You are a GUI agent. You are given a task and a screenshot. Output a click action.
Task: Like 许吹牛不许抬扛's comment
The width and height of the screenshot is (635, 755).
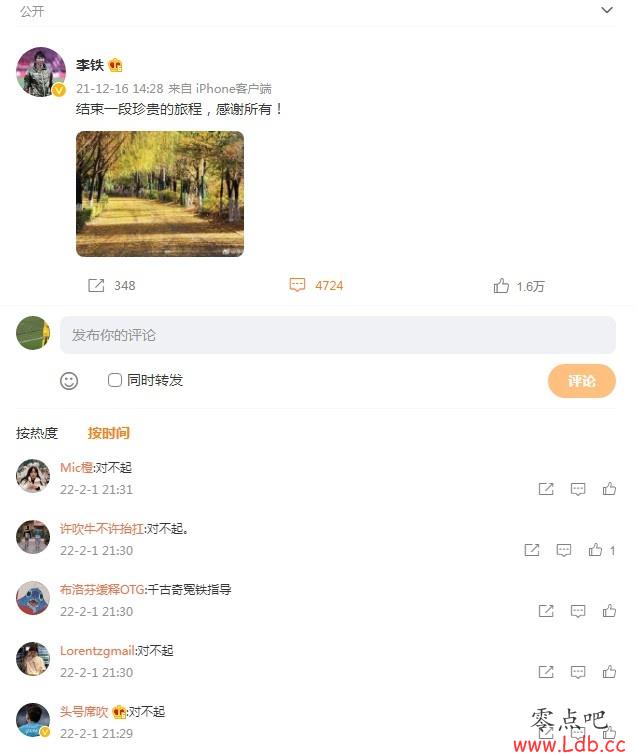(596, 550)
